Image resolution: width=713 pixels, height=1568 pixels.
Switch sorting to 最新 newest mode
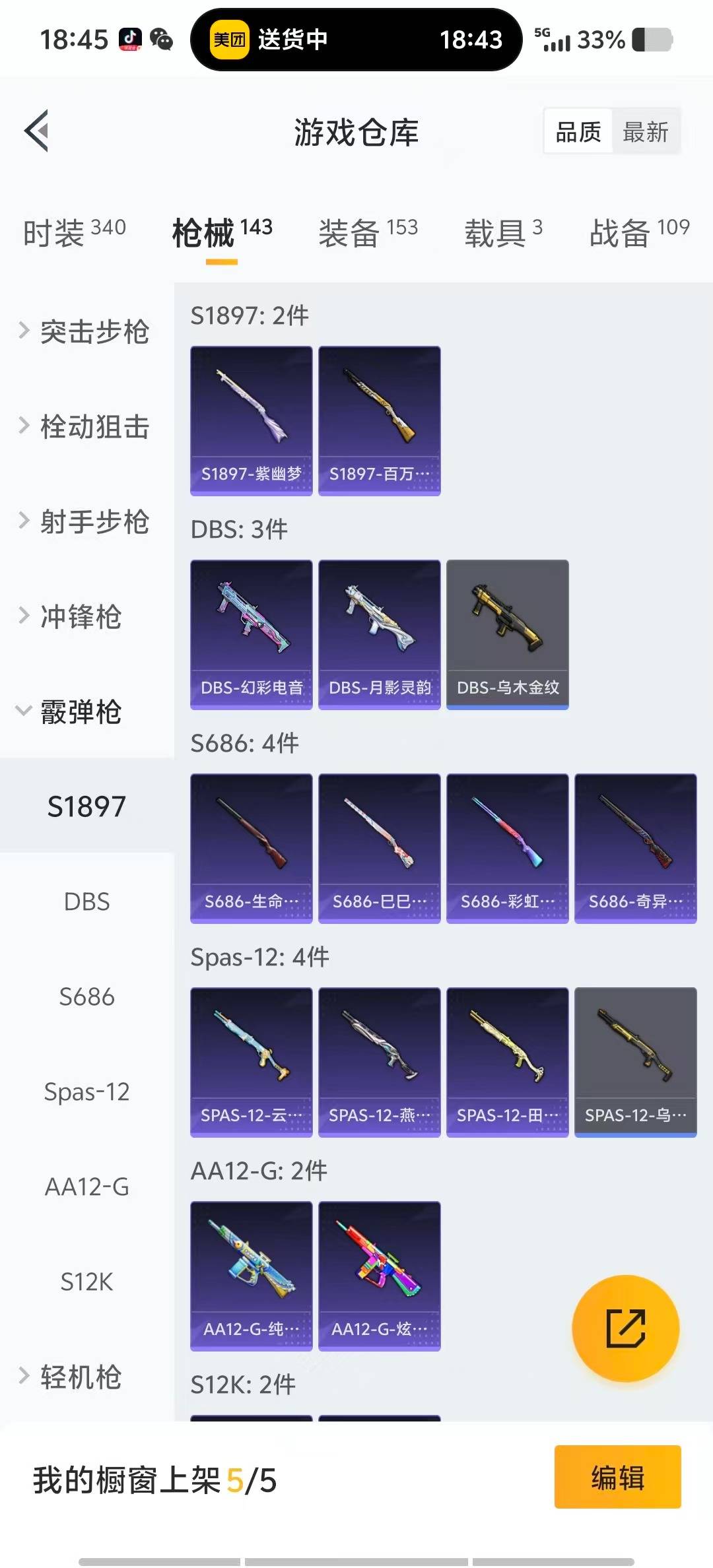(646, 131)
